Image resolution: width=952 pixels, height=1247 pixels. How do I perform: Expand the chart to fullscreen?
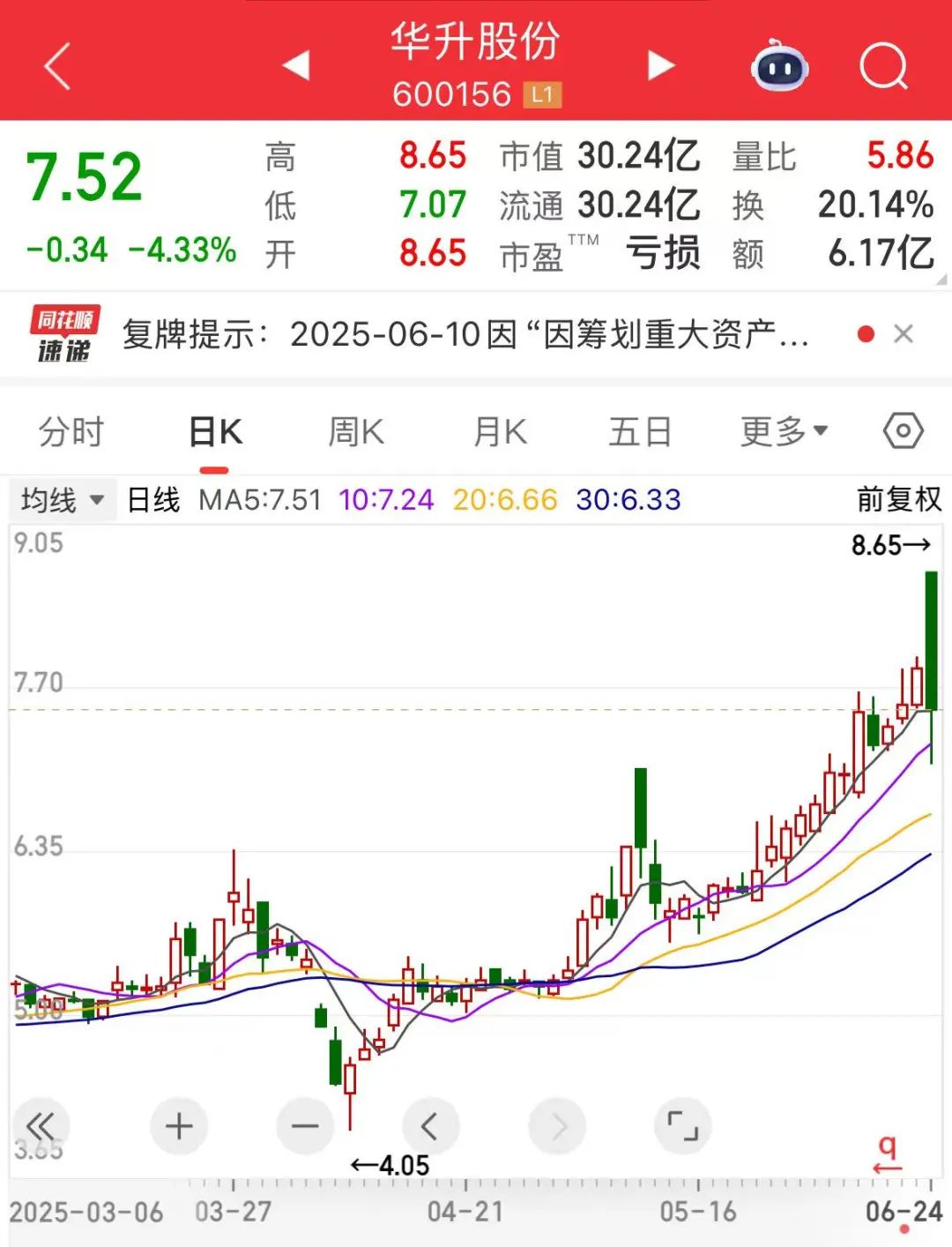click(x=682, y=1126)
